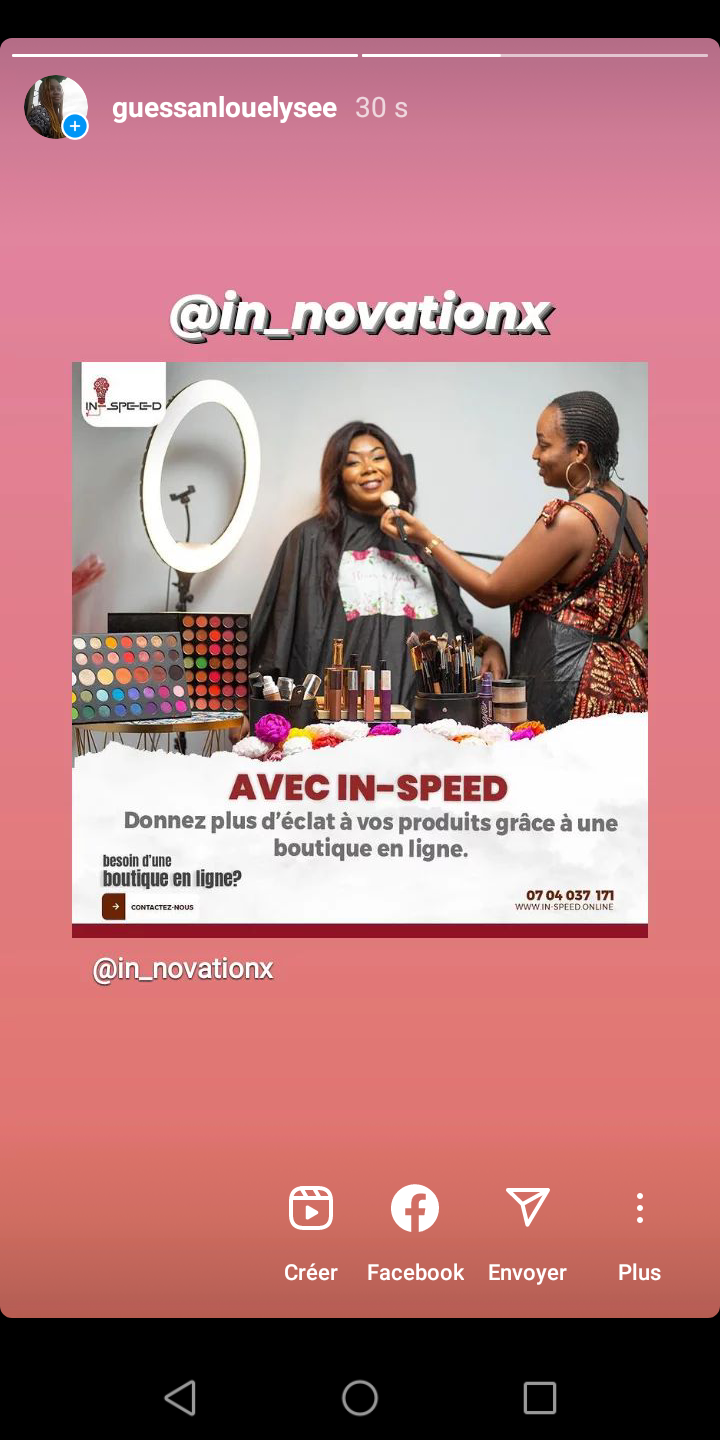Open guessanlouelysee's profile picture
This screenshot has height=1440, width=720.
(55, 107)
